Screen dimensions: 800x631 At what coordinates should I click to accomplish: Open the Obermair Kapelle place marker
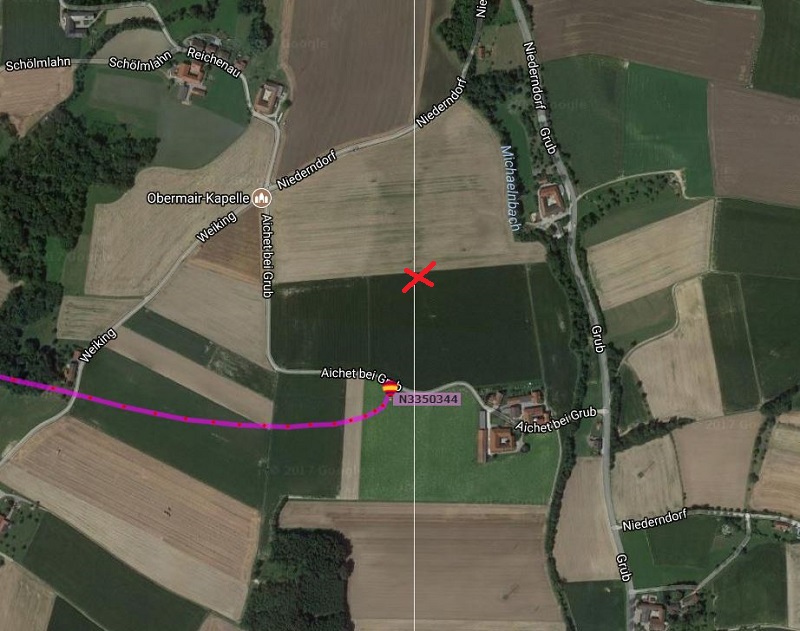point(262,197)
